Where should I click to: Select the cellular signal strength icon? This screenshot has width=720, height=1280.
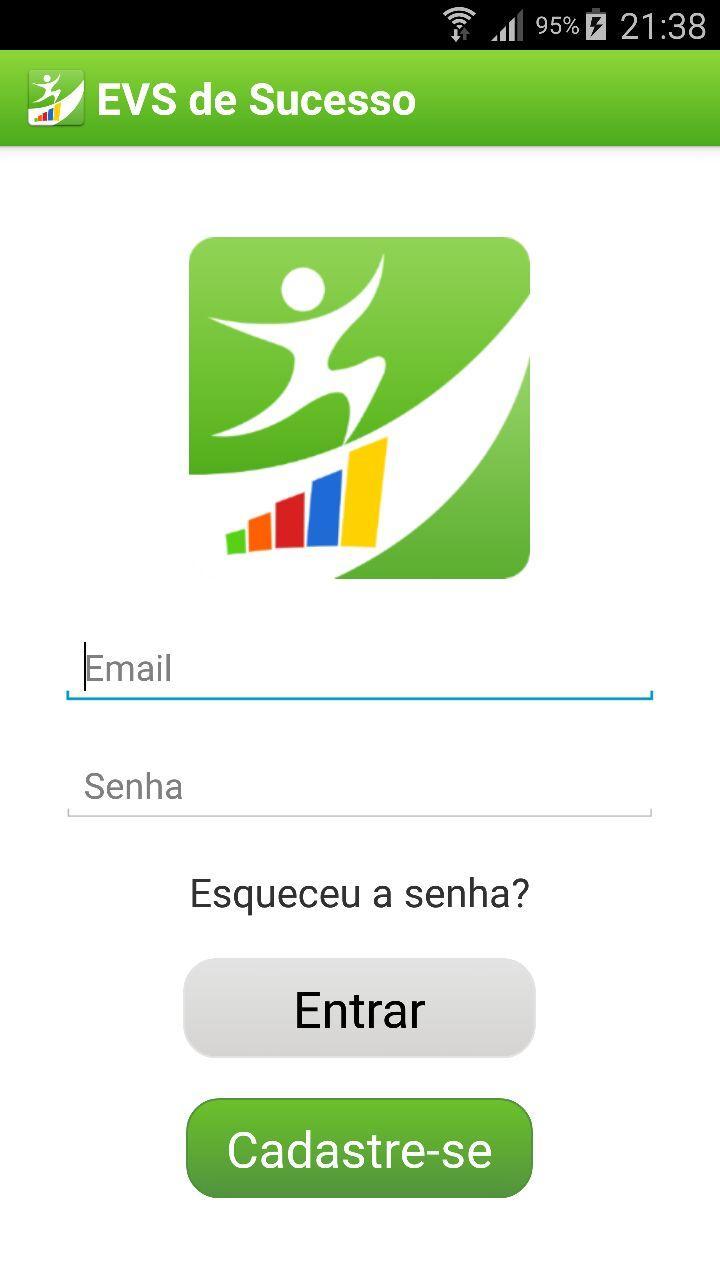pyautogui.click(x=506, y=23)
